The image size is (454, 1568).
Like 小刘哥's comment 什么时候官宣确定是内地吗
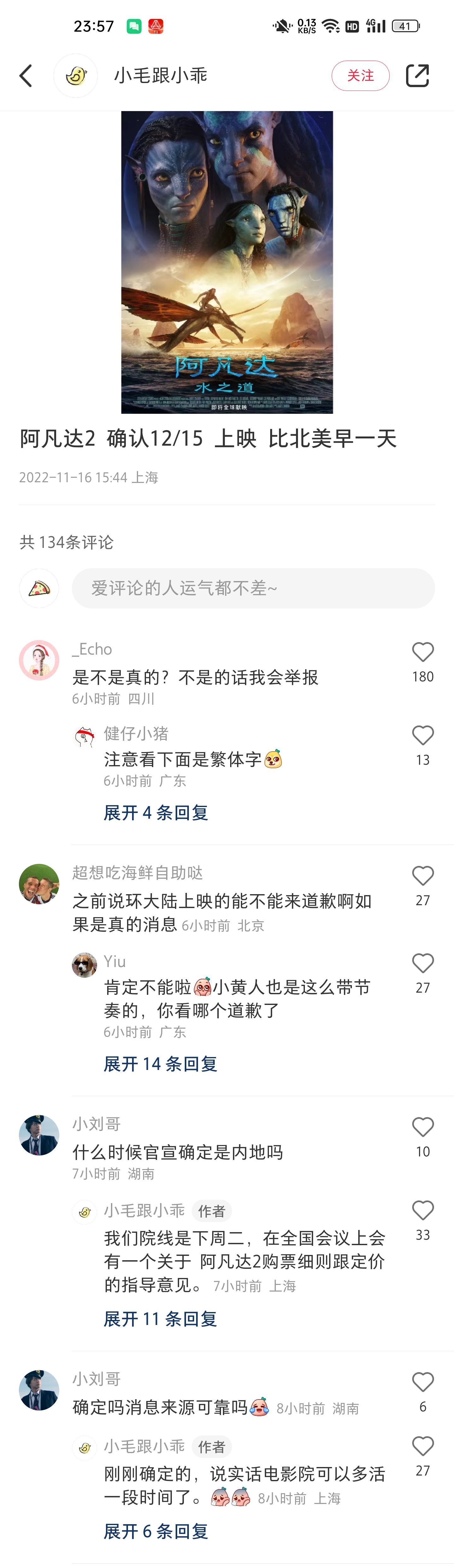pyautogui.click(x=423, y=1127)
